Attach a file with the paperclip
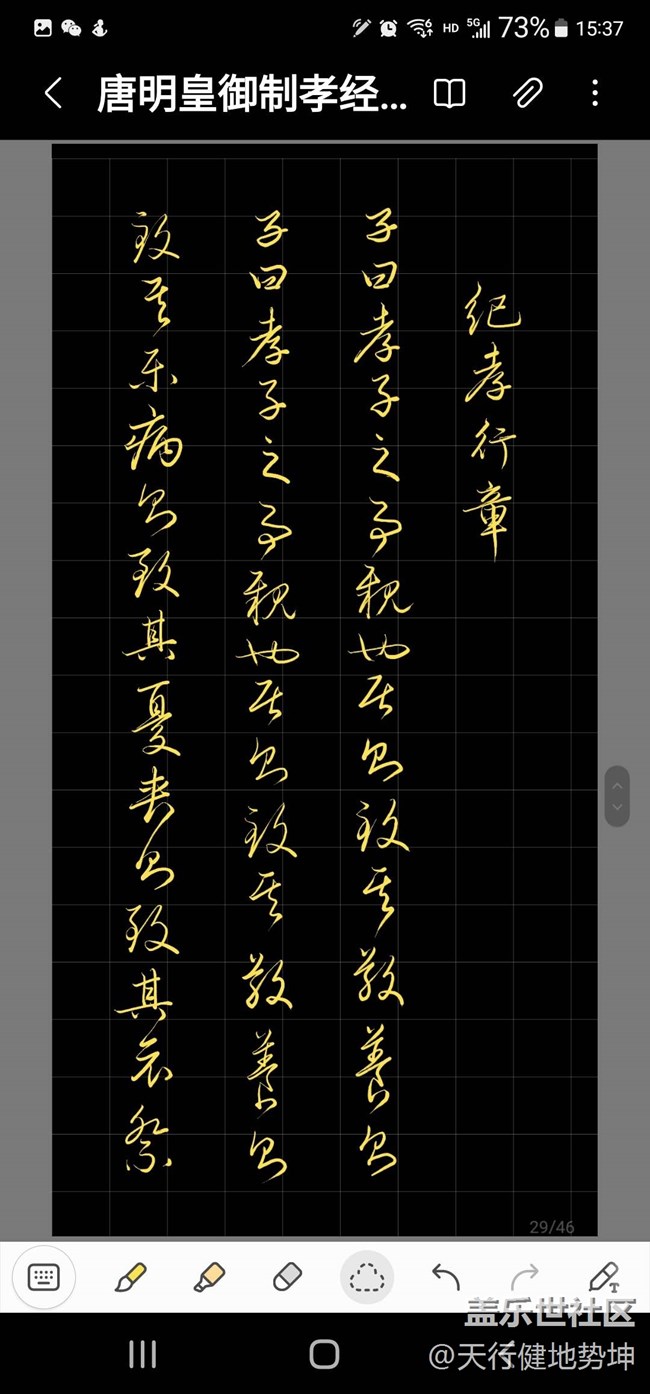 526,94
